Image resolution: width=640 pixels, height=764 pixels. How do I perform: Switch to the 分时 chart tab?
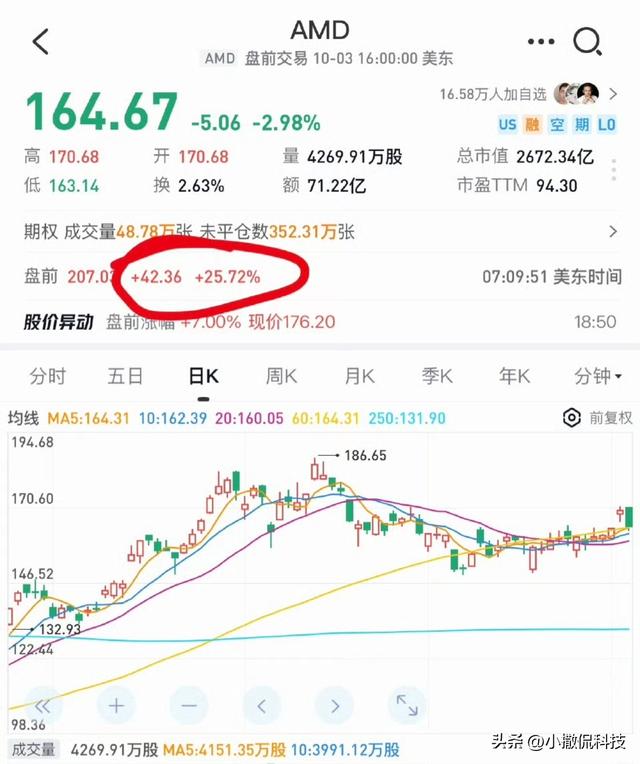tap(47, 376)
